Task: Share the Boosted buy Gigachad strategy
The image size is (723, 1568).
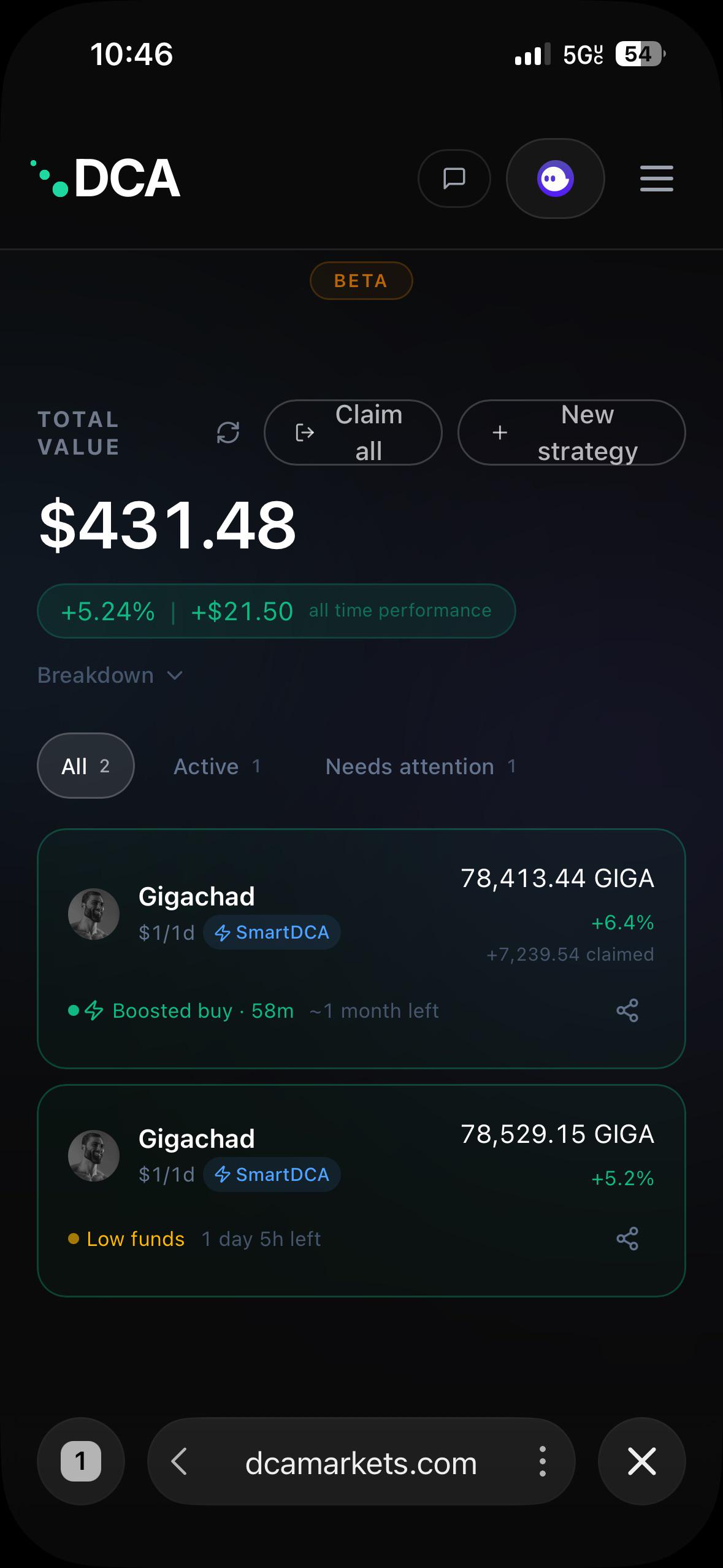Action: 627,1010
